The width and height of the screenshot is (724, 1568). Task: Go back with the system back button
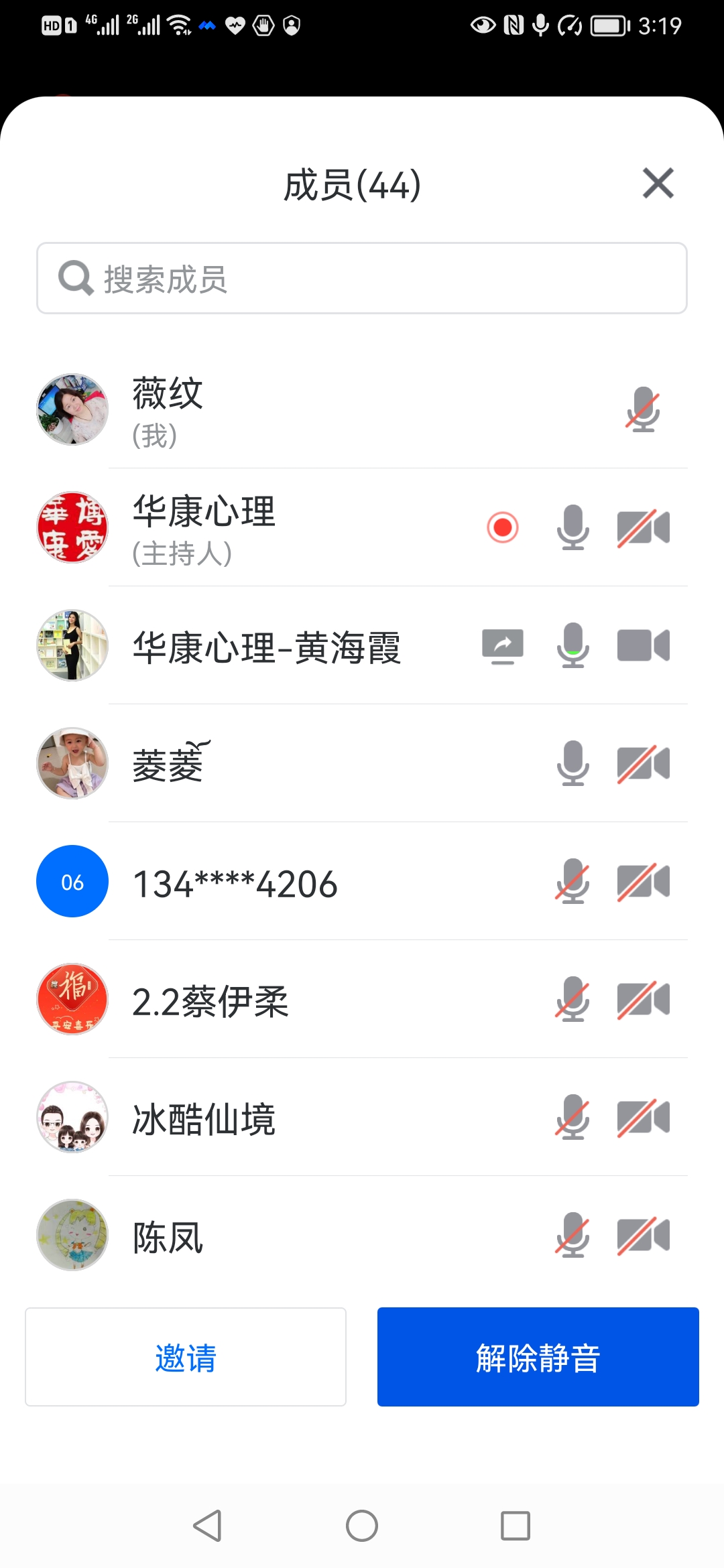[x=207, y=1526]
